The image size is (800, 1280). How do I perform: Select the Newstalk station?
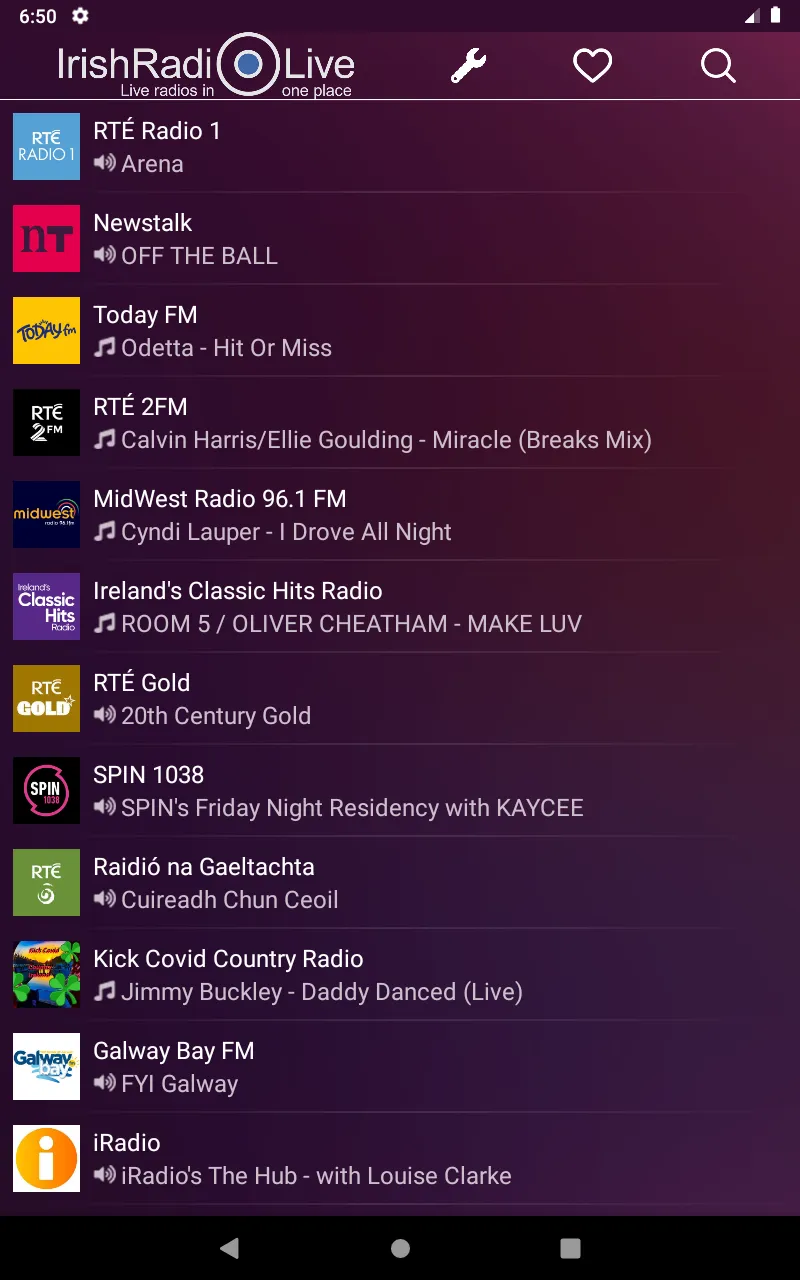pyautogui.click(x=400, y=239)
